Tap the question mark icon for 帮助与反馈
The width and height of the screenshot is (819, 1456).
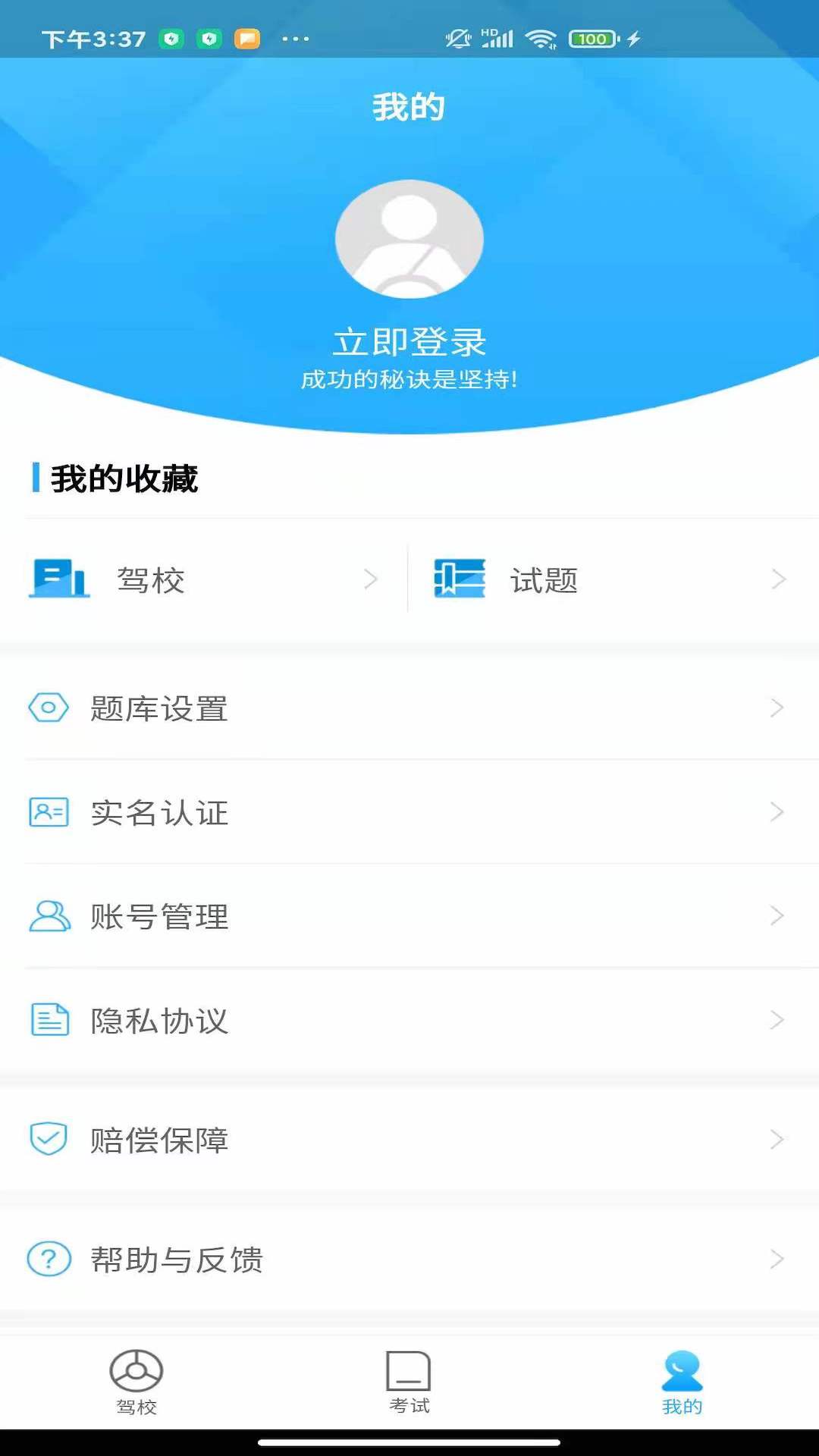(x=48, y=1259)
